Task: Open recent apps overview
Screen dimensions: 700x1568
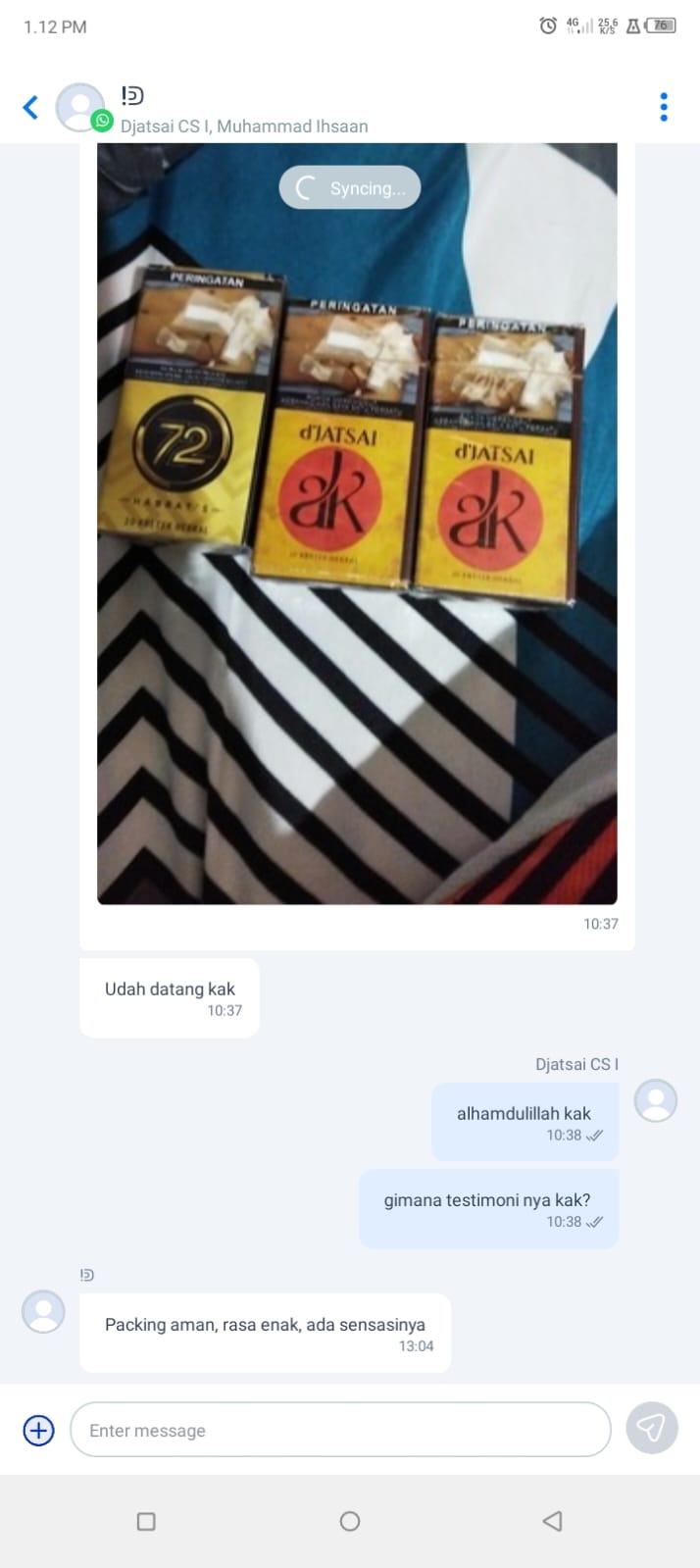Action: pos(146,1521)
